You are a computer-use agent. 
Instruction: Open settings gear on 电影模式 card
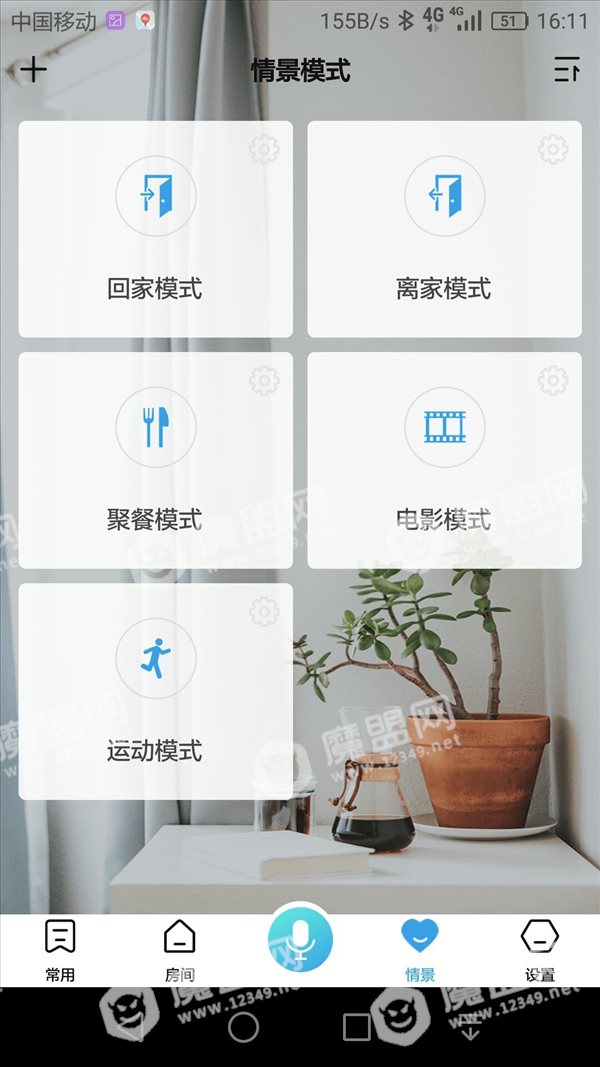tap(553, 380)
